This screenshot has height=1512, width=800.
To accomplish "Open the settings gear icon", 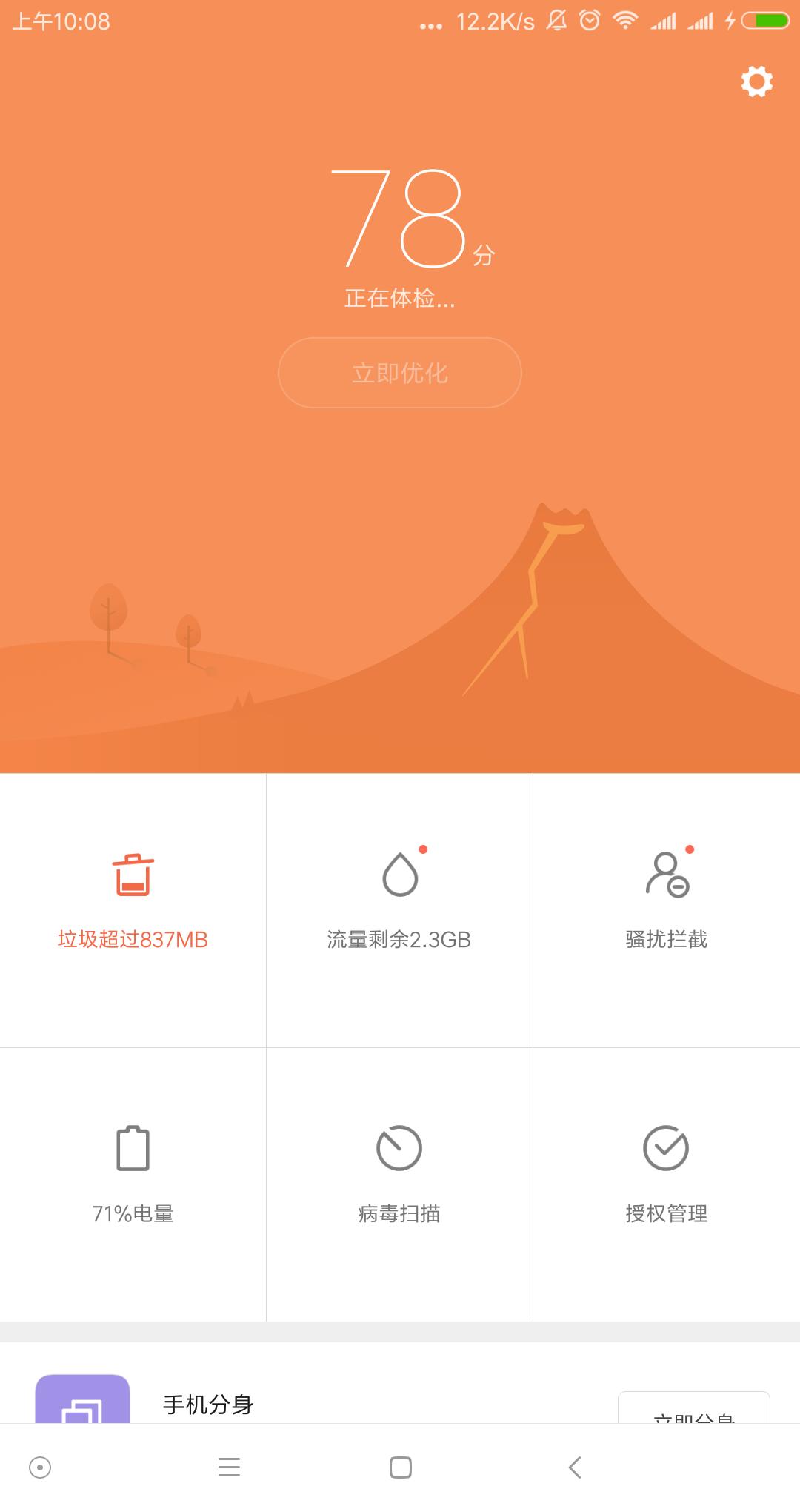I will 756,82.
